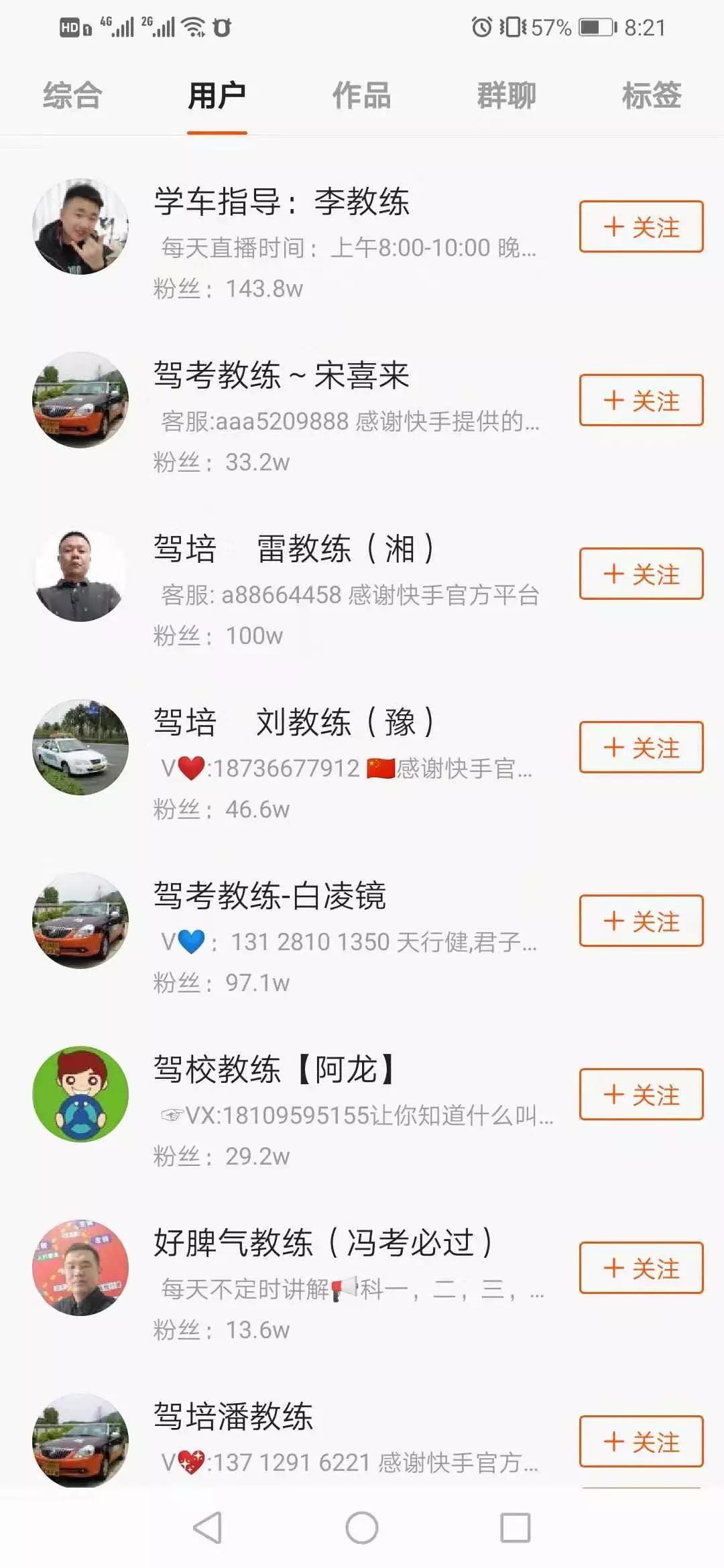Follow 驾培 刘教练（豫）
724x1568 pixels.
tap(640, 747)
